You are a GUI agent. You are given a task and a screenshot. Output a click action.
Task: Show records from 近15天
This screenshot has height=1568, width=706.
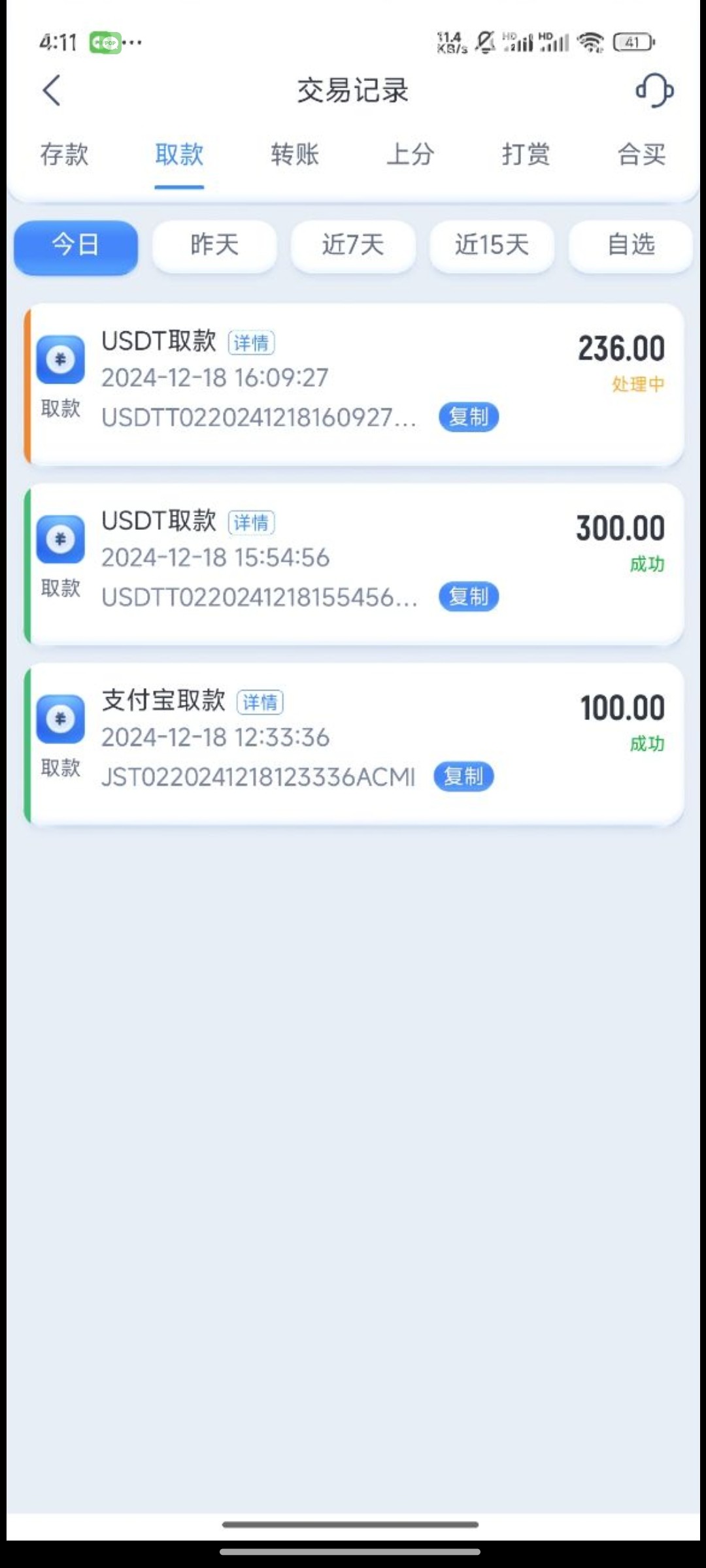point(492,246)
